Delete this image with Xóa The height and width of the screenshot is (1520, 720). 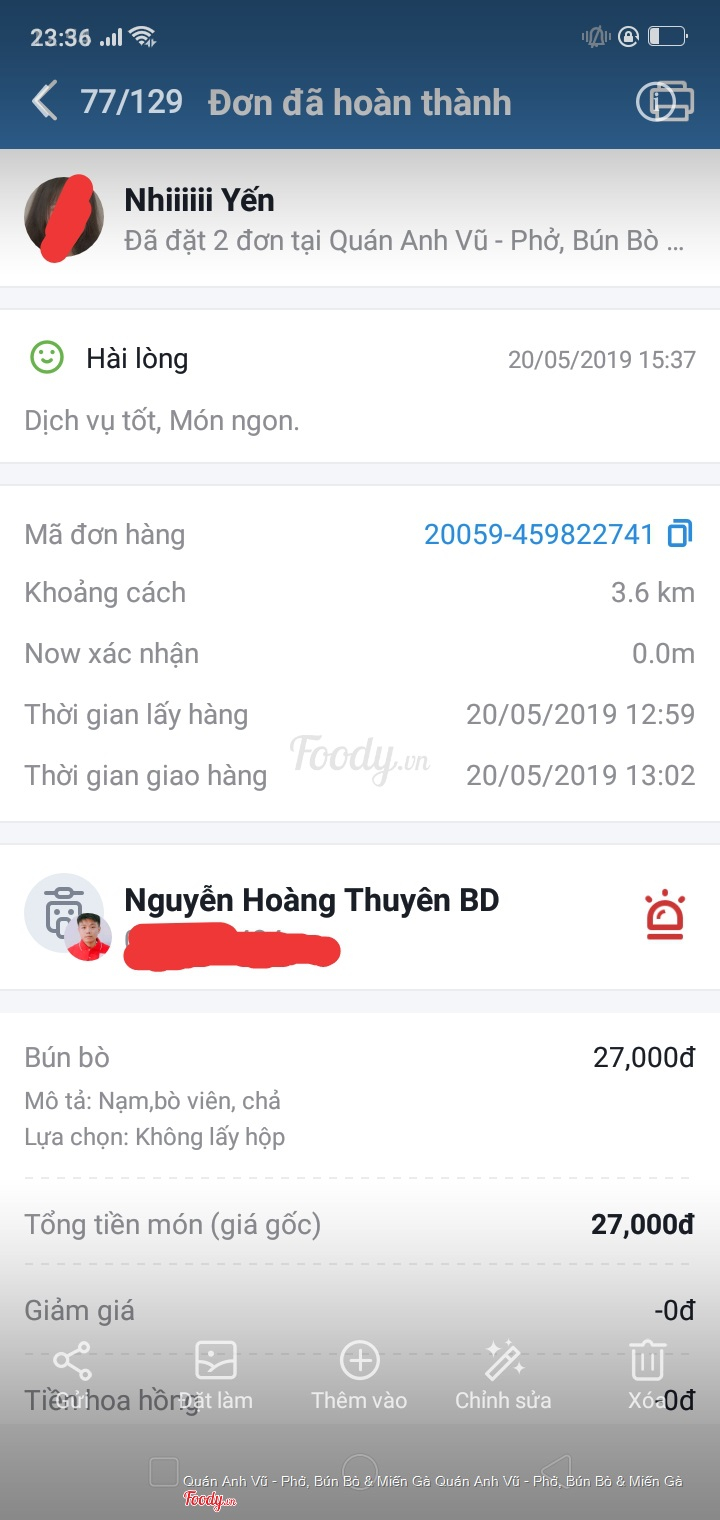647,1375
